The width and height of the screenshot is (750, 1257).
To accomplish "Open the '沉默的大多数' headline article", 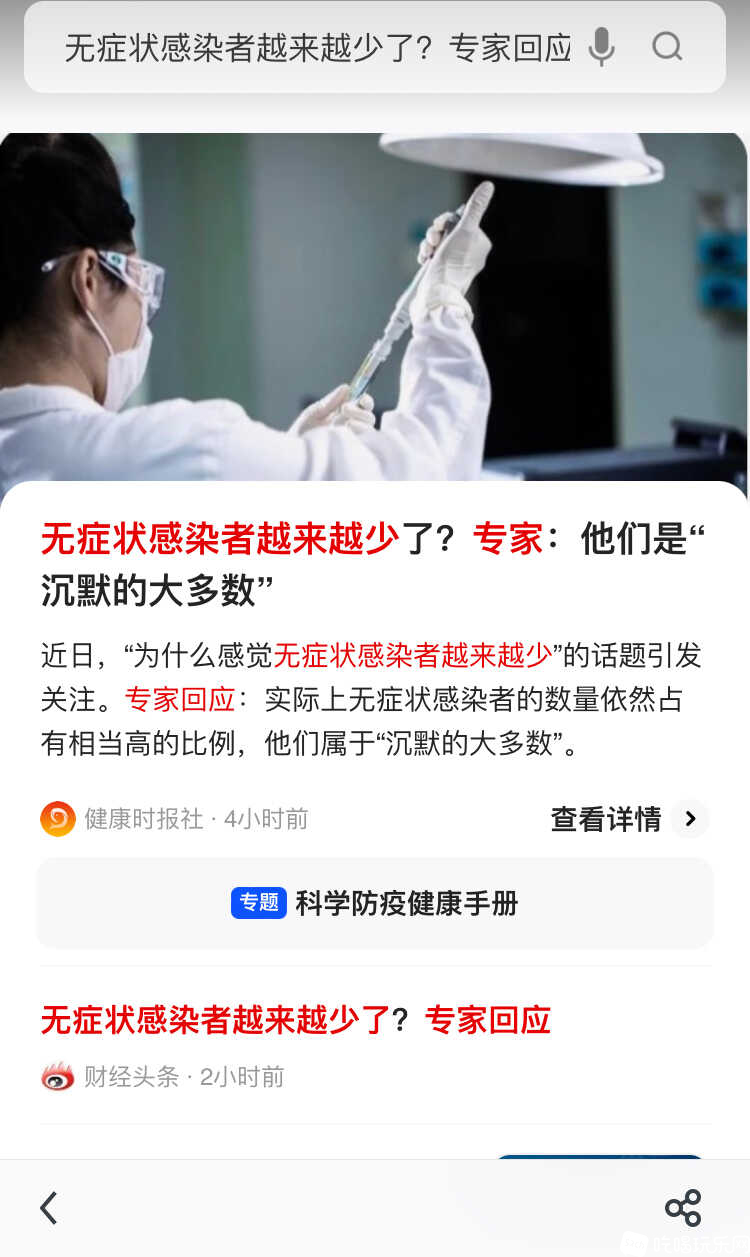I will point(372,564).
